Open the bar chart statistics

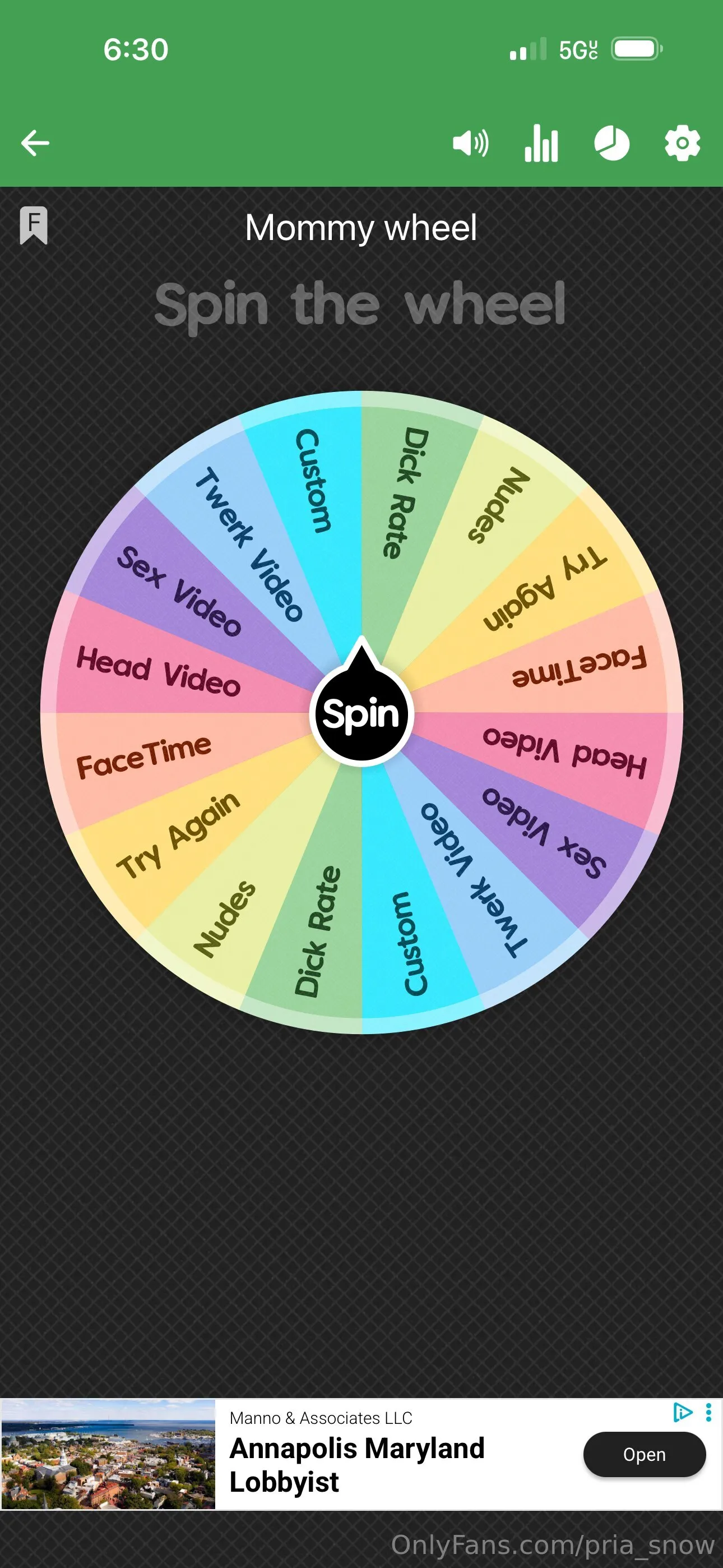pos(541,144)
